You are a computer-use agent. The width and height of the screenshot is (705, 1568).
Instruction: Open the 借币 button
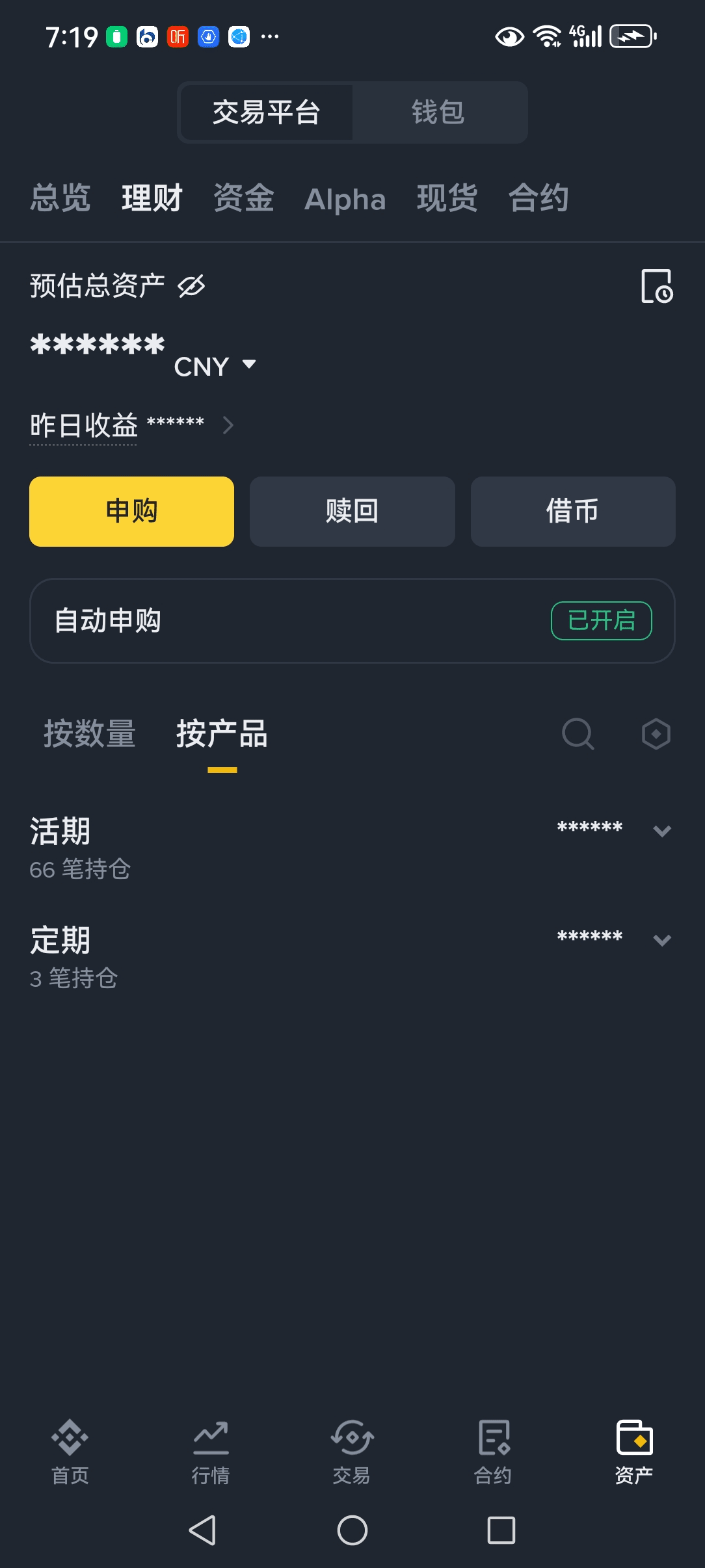[x=573, y=512]
